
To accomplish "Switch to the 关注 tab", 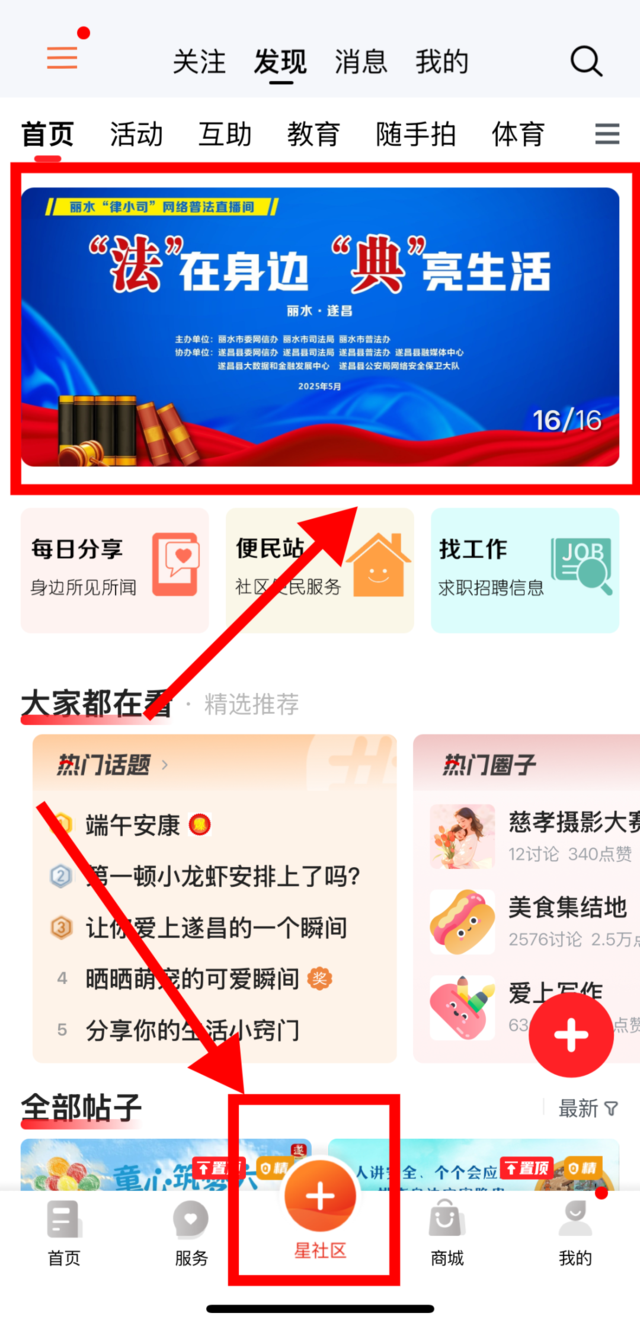I will coord(199,62).
